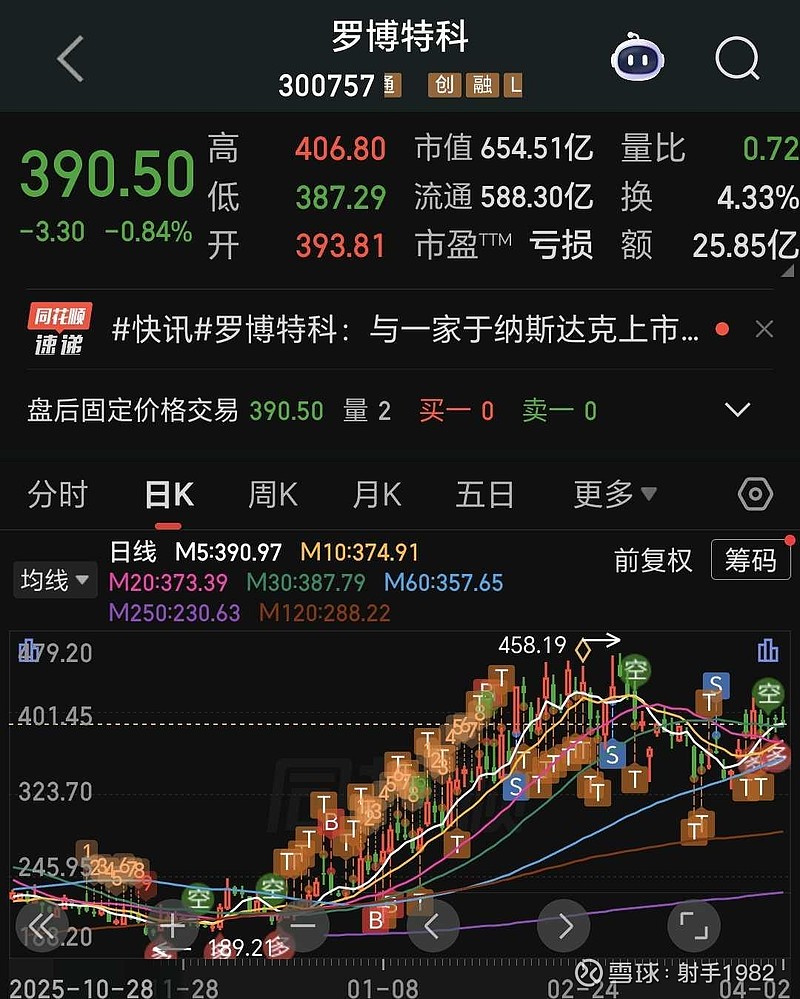
Task: Open the 筹码 chip distribution
Action: pyautogui.click(x=750, y=560)
